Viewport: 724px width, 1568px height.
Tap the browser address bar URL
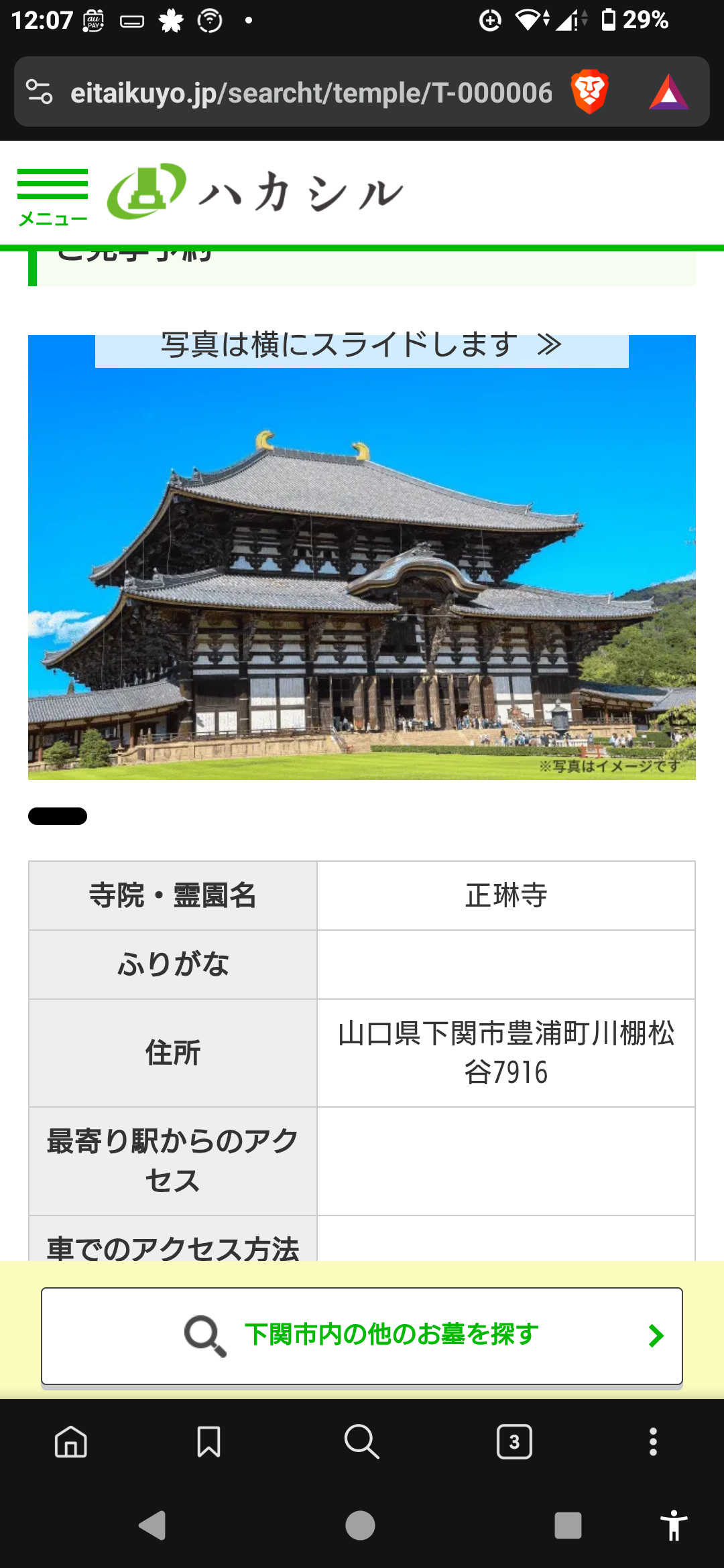(311, 92)
